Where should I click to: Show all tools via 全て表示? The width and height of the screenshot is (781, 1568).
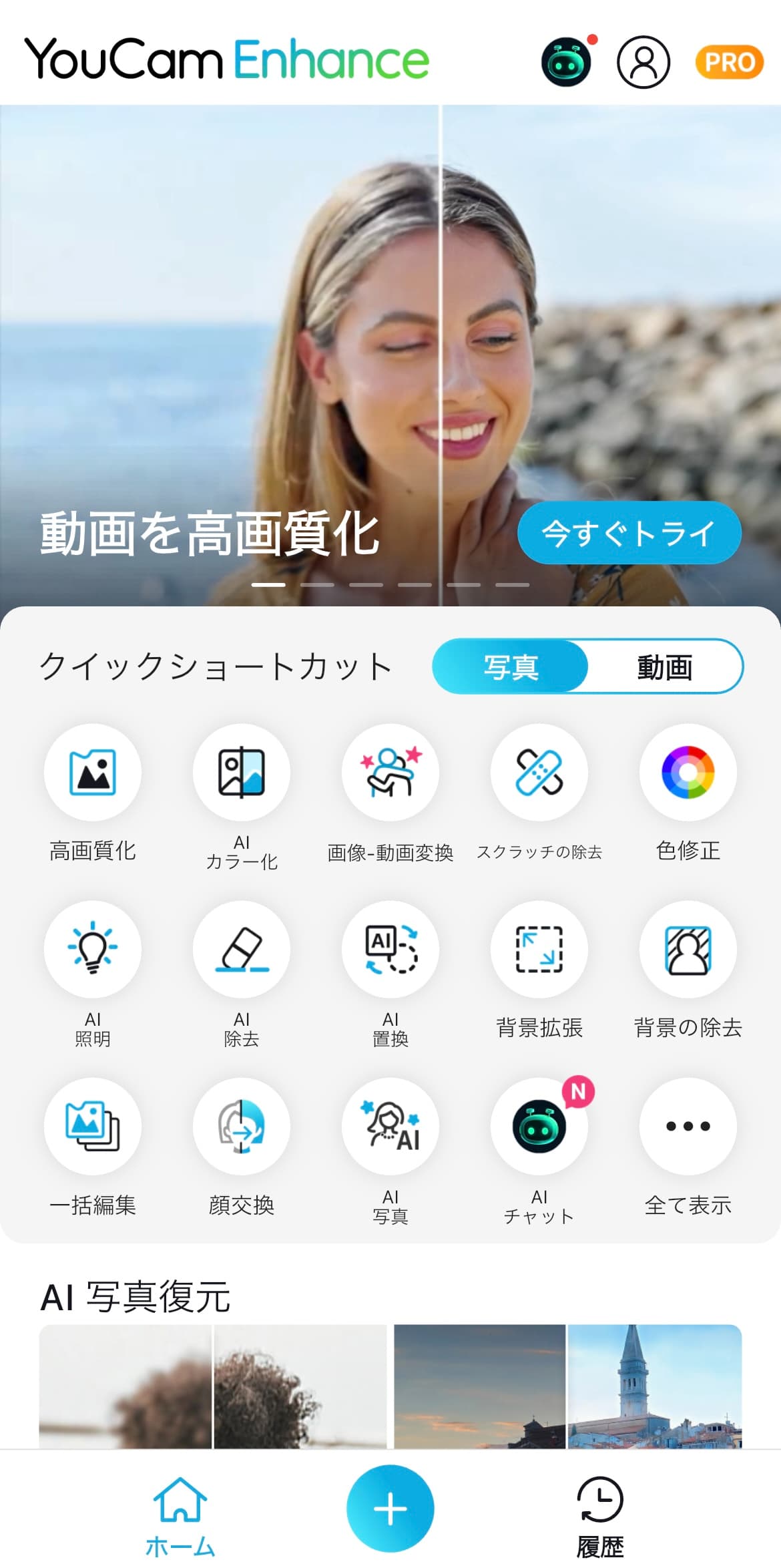[688, 1126]
